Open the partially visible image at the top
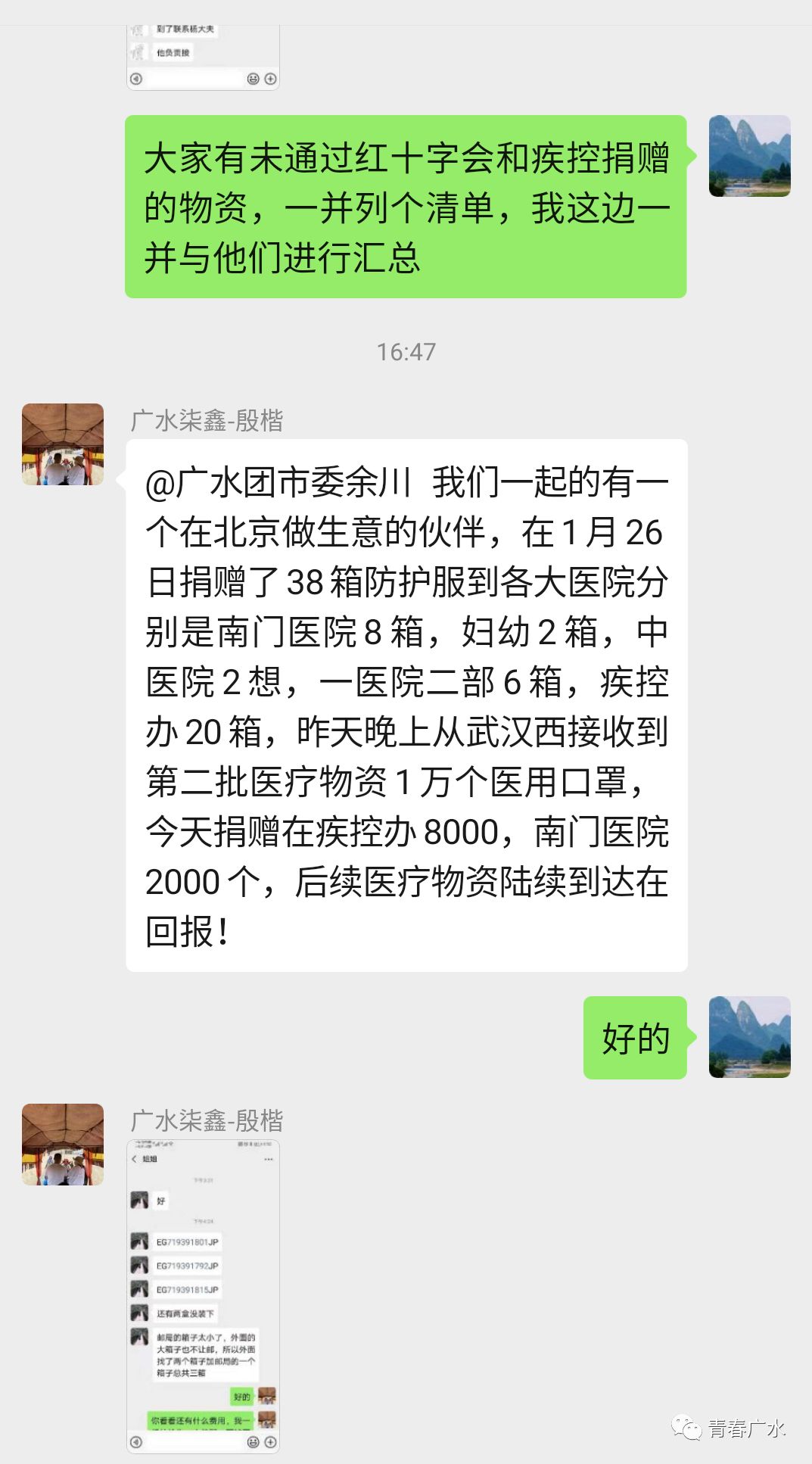The height and width of the screenshot is (1464, 812). pos(203,58)
